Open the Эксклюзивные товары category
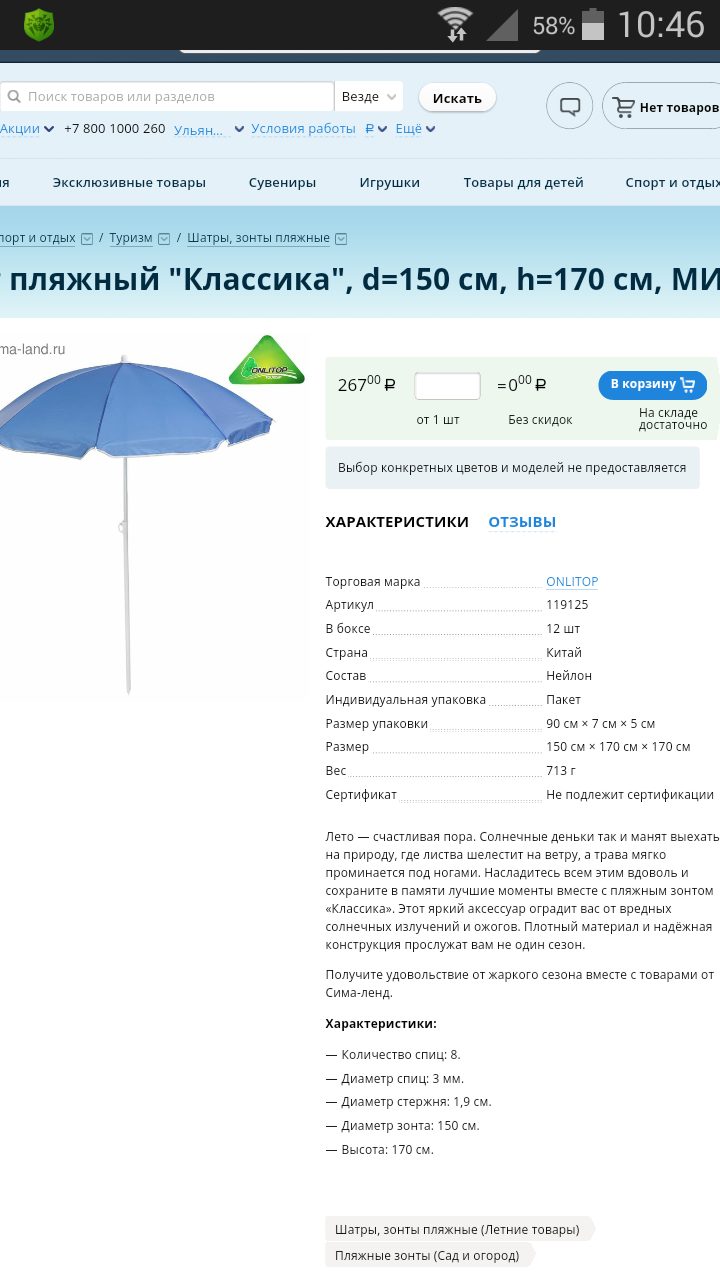 (x=129, y=182)
